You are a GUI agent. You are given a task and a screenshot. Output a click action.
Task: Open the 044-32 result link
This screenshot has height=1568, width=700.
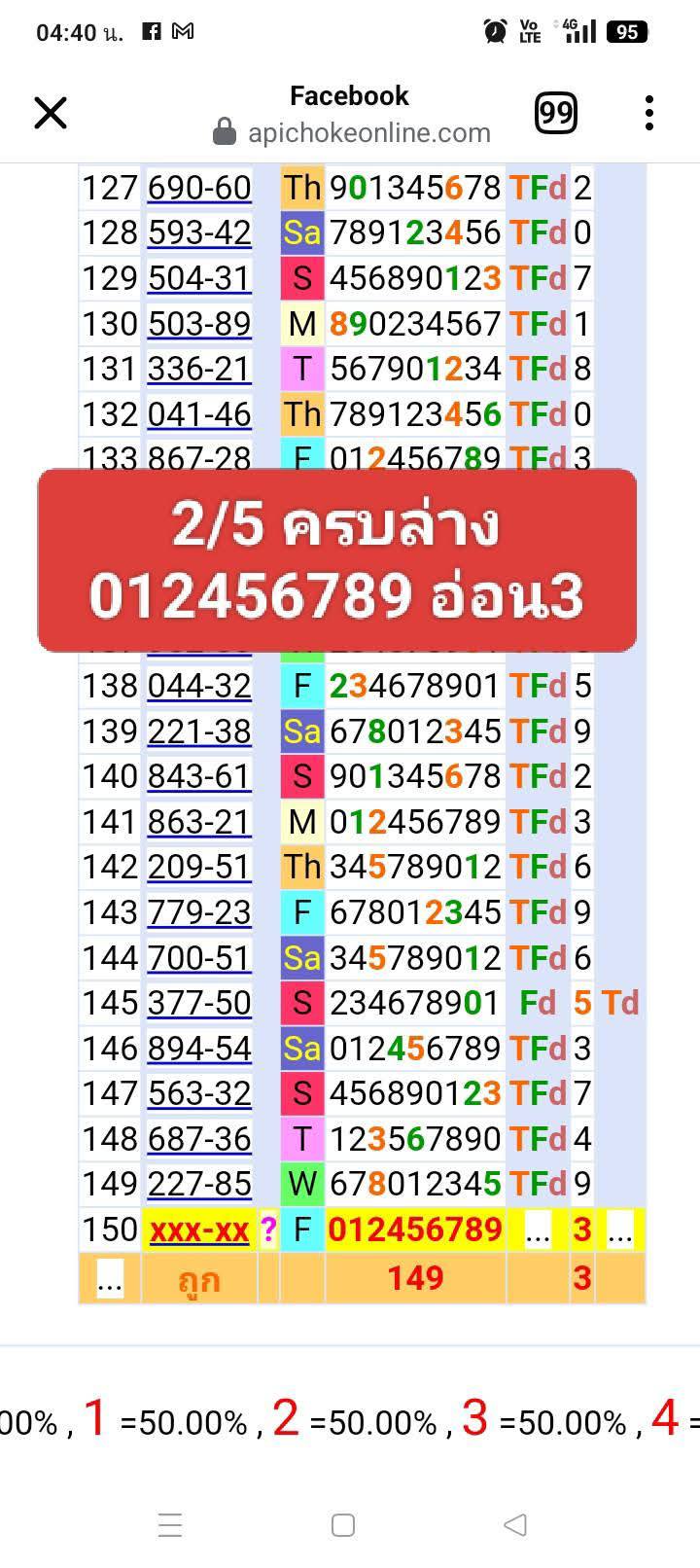[199, 686]
